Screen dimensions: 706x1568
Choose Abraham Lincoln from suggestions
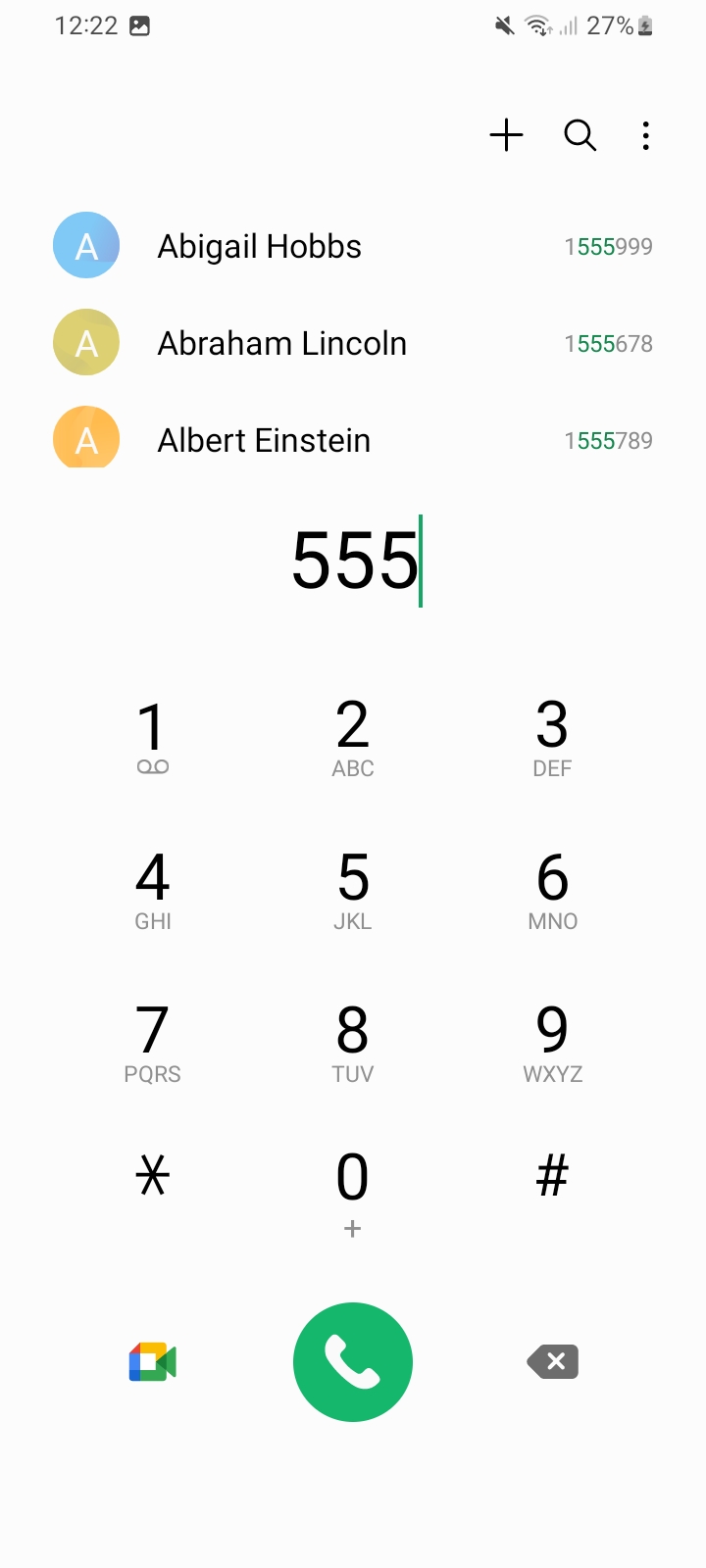(353, 343)
